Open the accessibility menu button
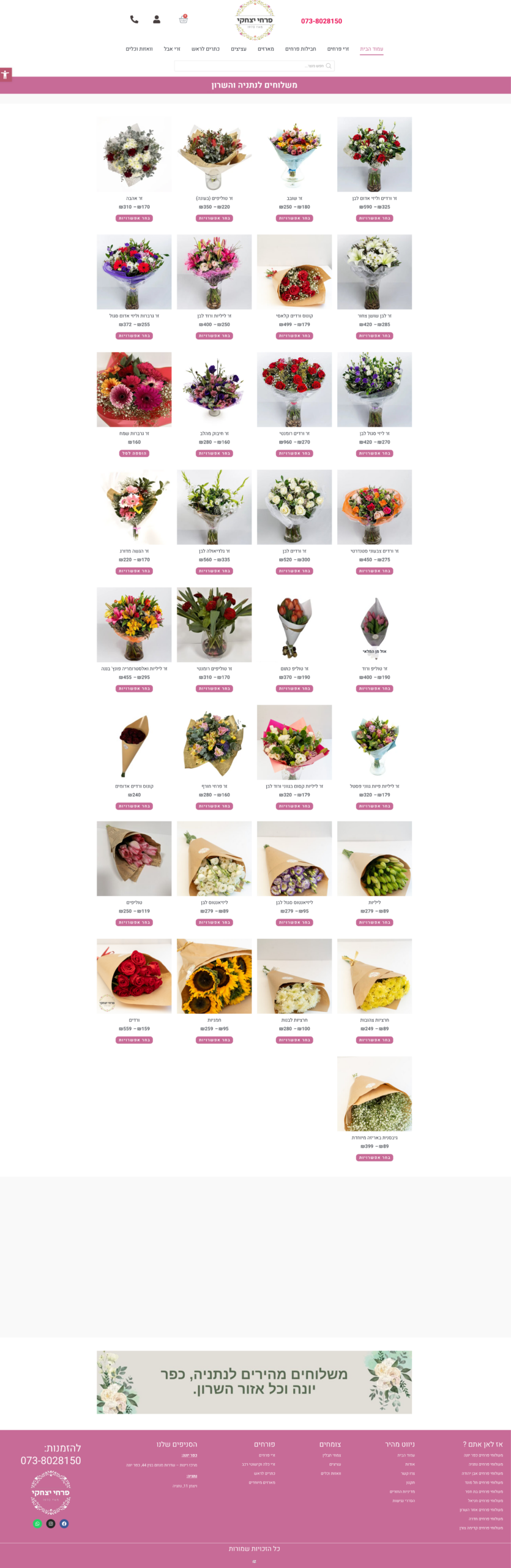This screenshot has height=1568, width=511. (5, 75)
